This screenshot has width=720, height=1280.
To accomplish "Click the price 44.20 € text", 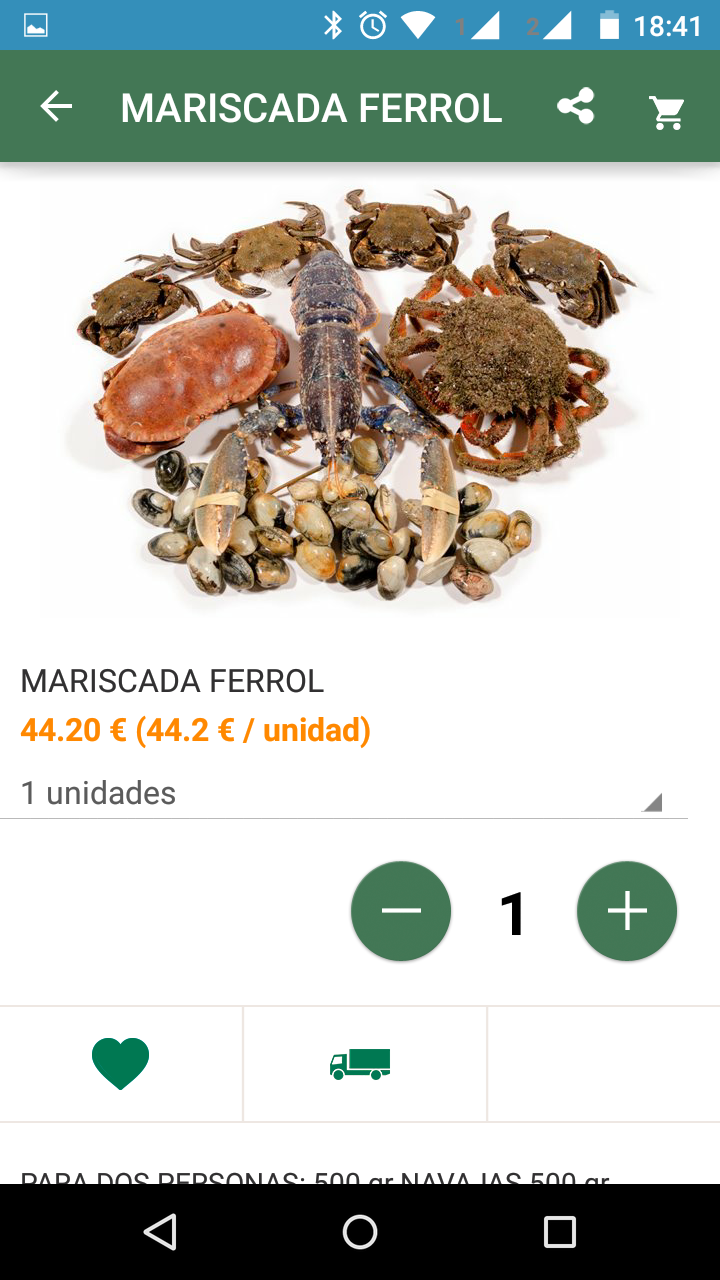I will (x=195, y=731).
